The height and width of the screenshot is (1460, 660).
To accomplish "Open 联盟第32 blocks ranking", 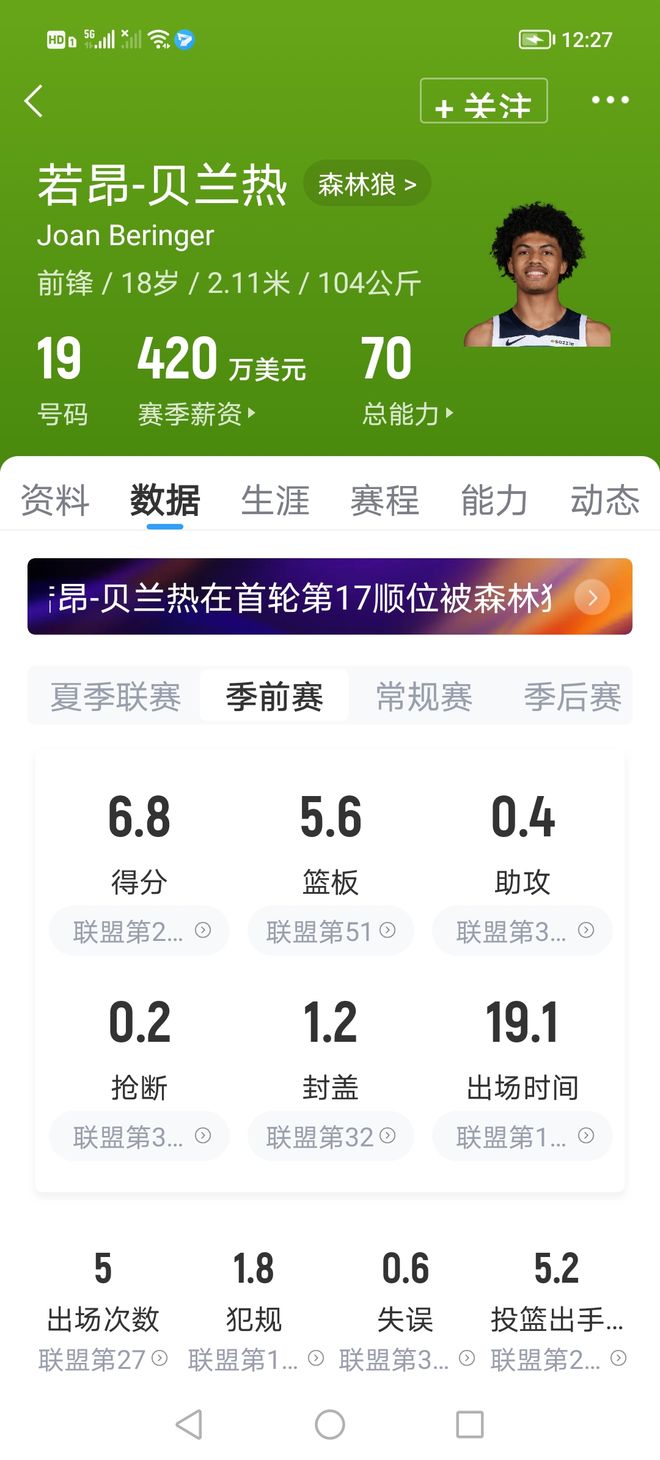I will coord(330,1137).
